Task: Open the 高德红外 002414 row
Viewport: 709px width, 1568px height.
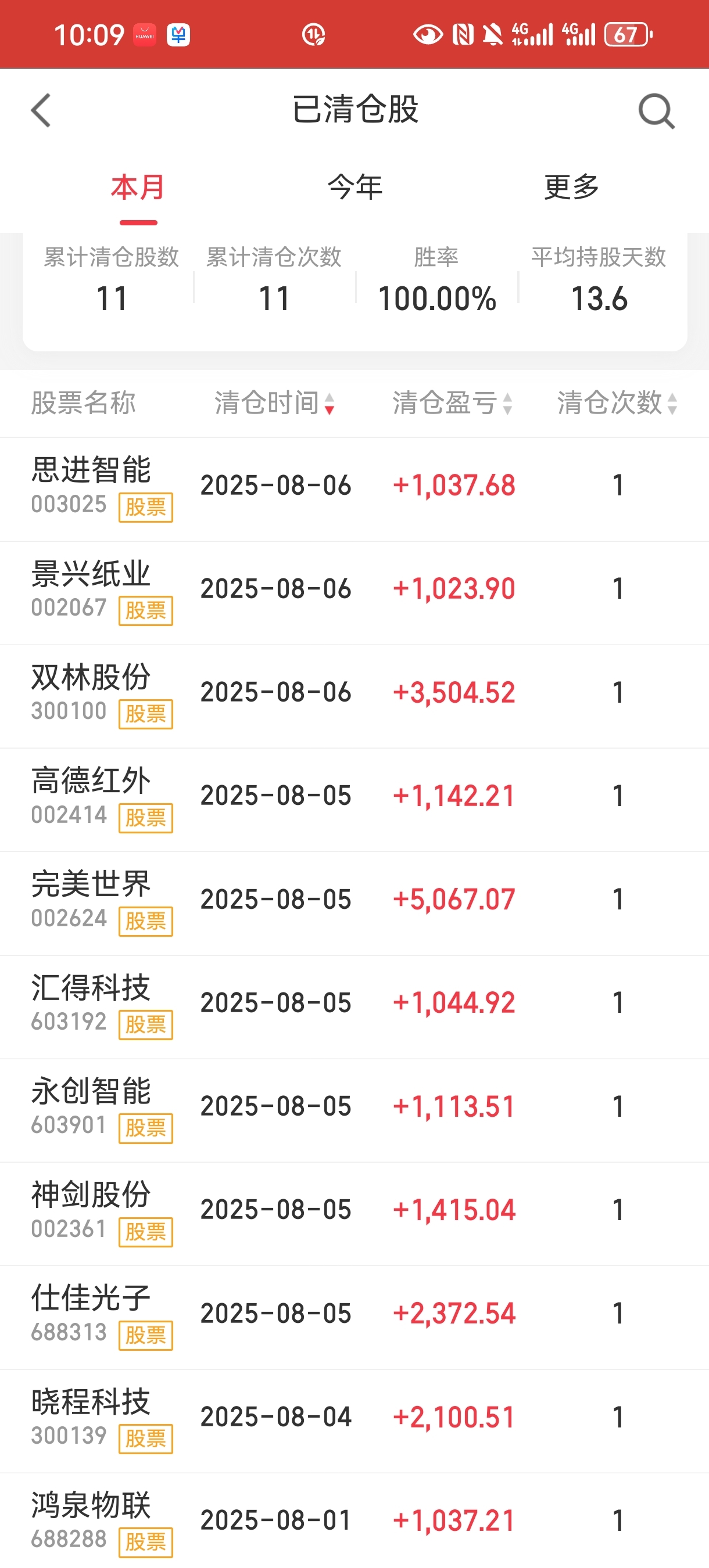Action: coord(354,800)
